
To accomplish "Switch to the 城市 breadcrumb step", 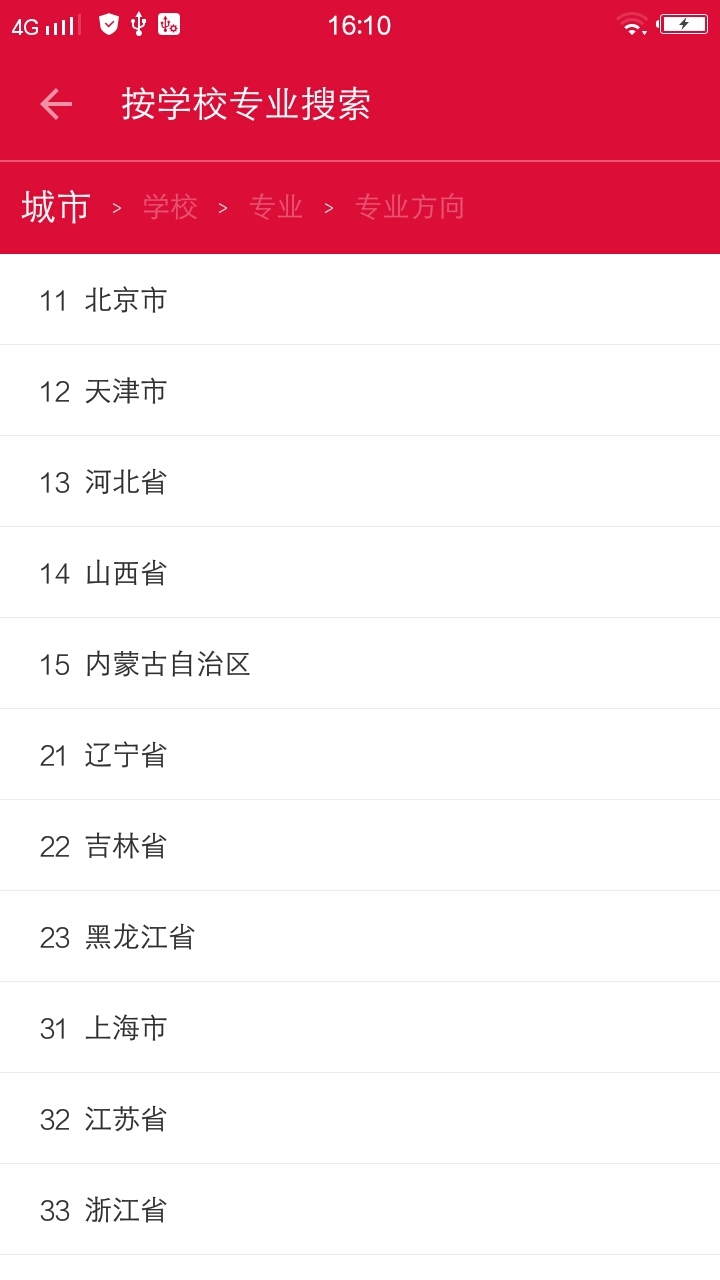I will 56,207.
